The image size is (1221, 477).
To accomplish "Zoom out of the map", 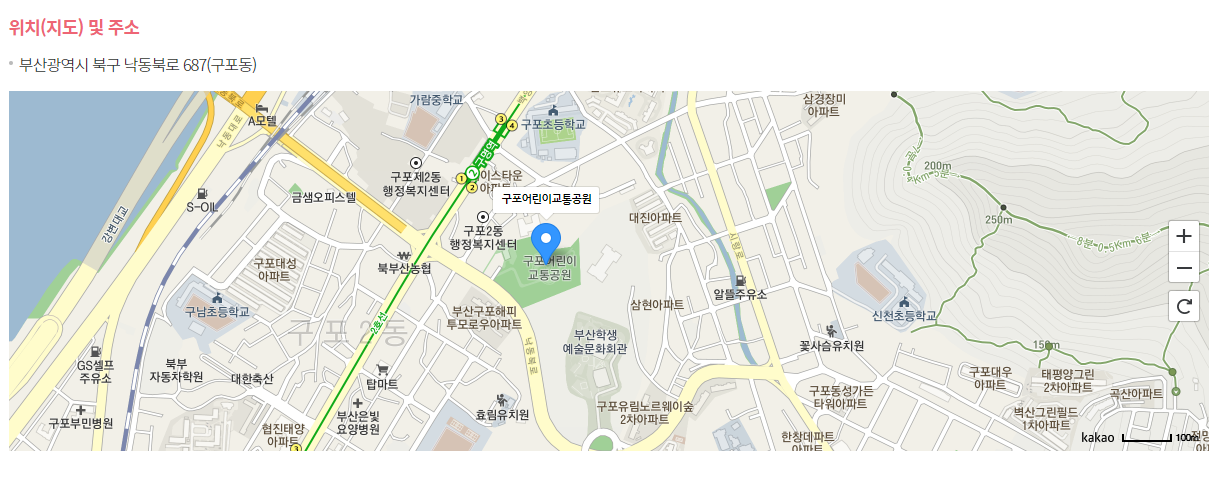I will point(1183,268).
